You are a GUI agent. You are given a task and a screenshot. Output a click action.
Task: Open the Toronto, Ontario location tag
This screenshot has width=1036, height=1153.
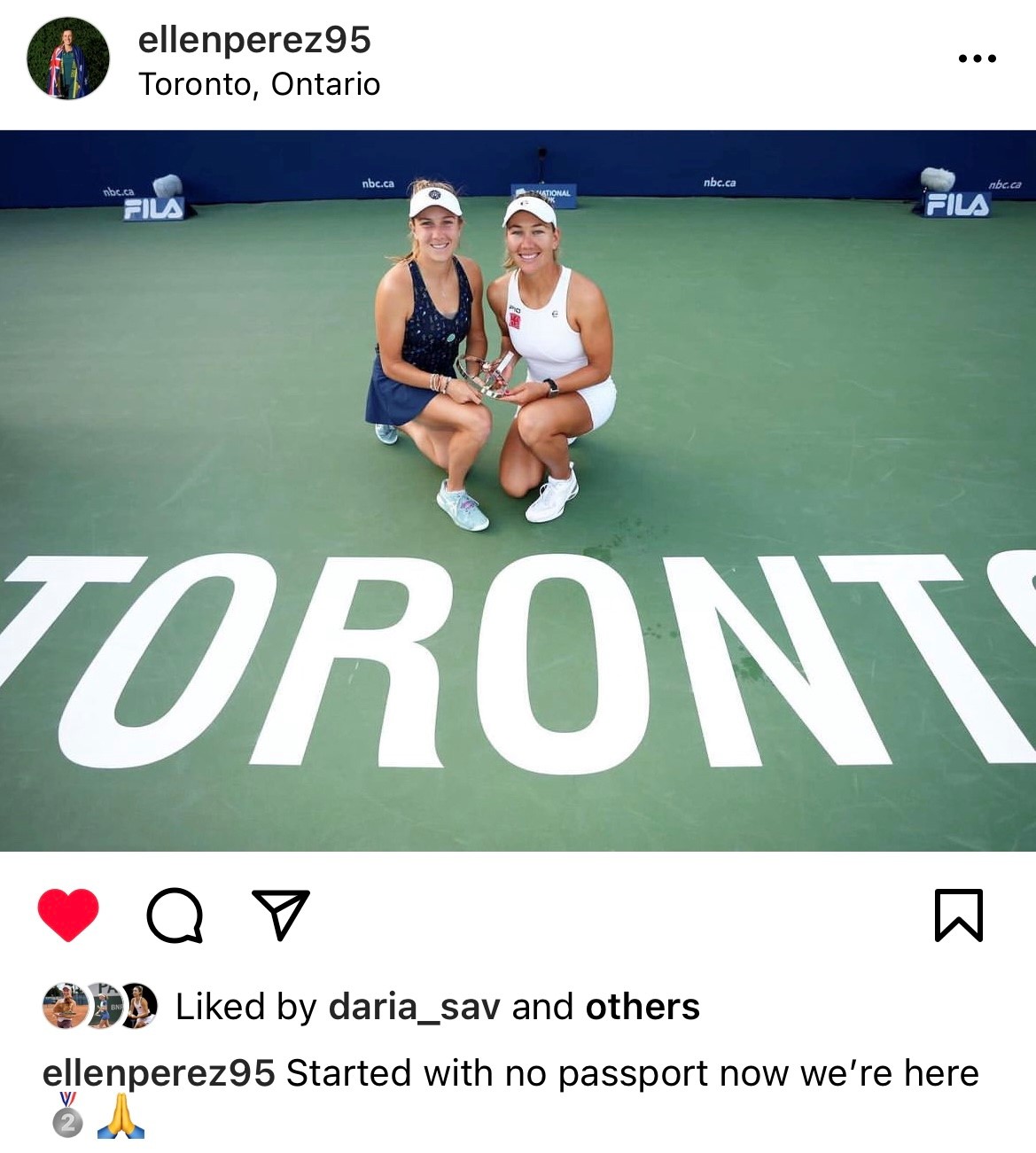259,84
